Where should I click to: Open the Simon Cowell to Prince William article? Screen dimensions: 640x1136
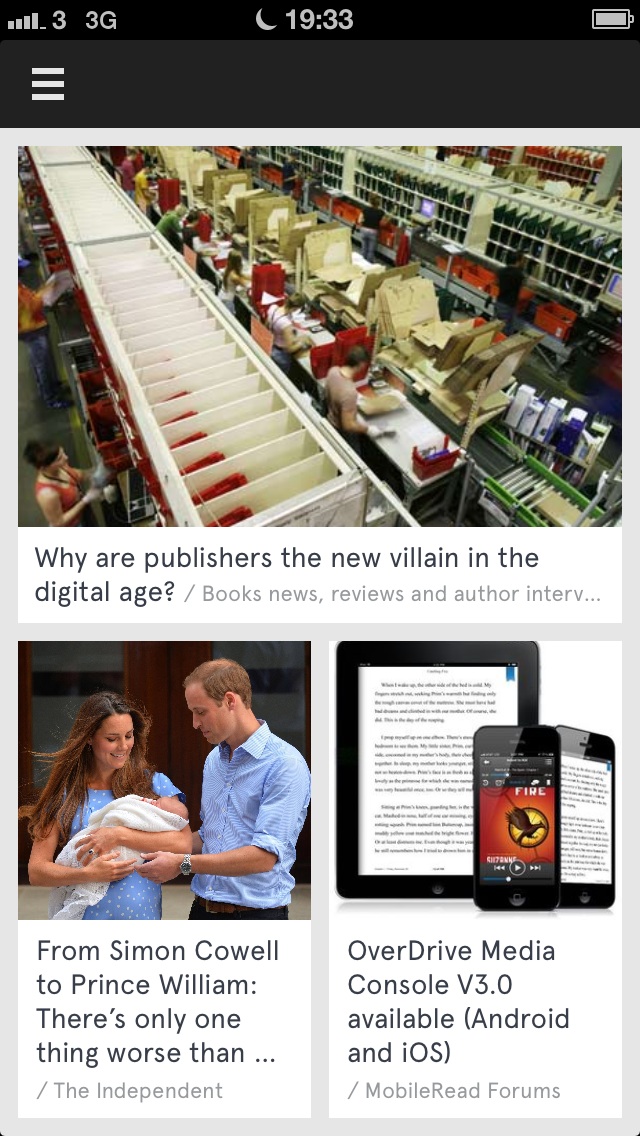157,1001
